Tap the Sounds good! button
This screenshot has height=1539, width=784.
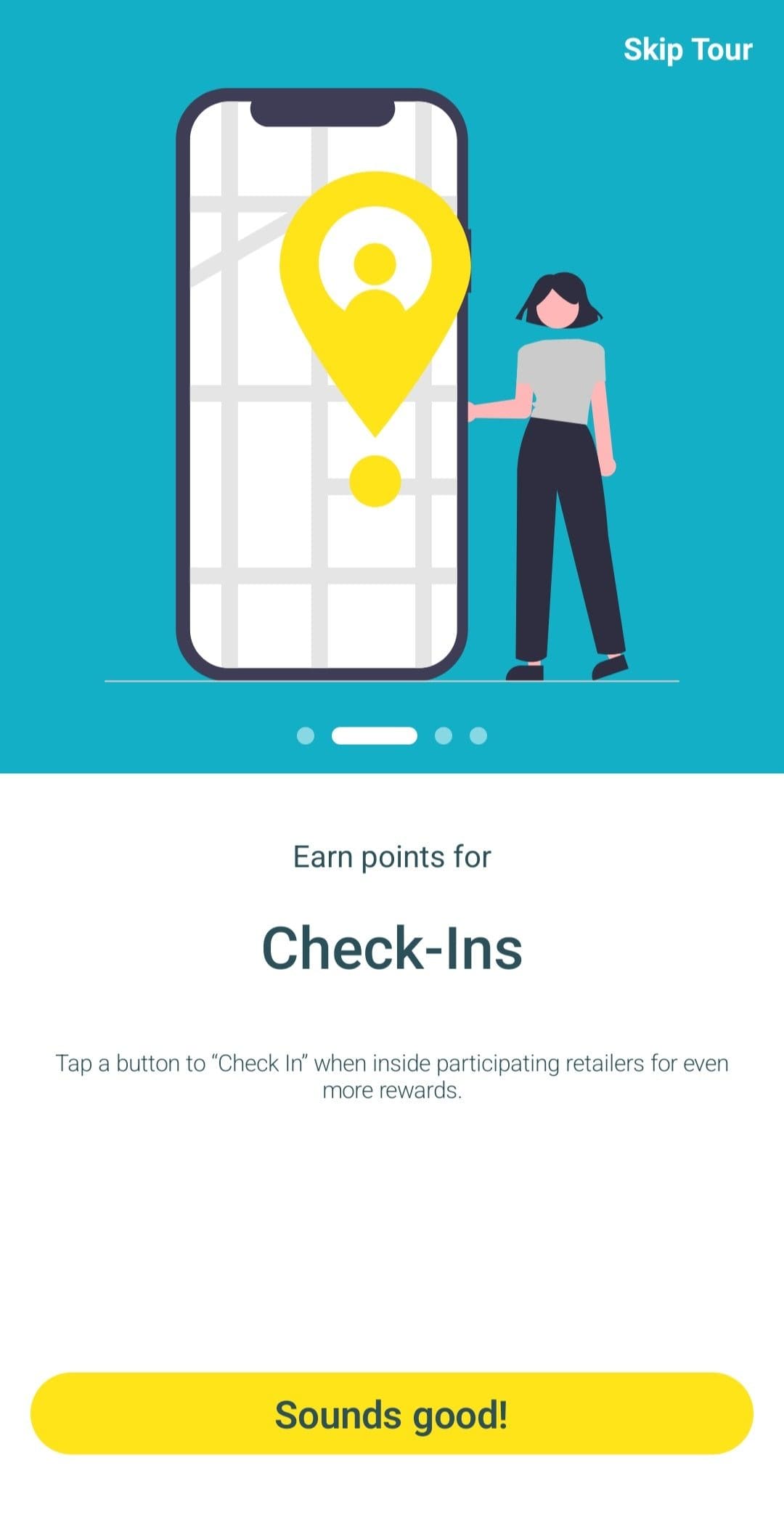(x=392, y=1413)
